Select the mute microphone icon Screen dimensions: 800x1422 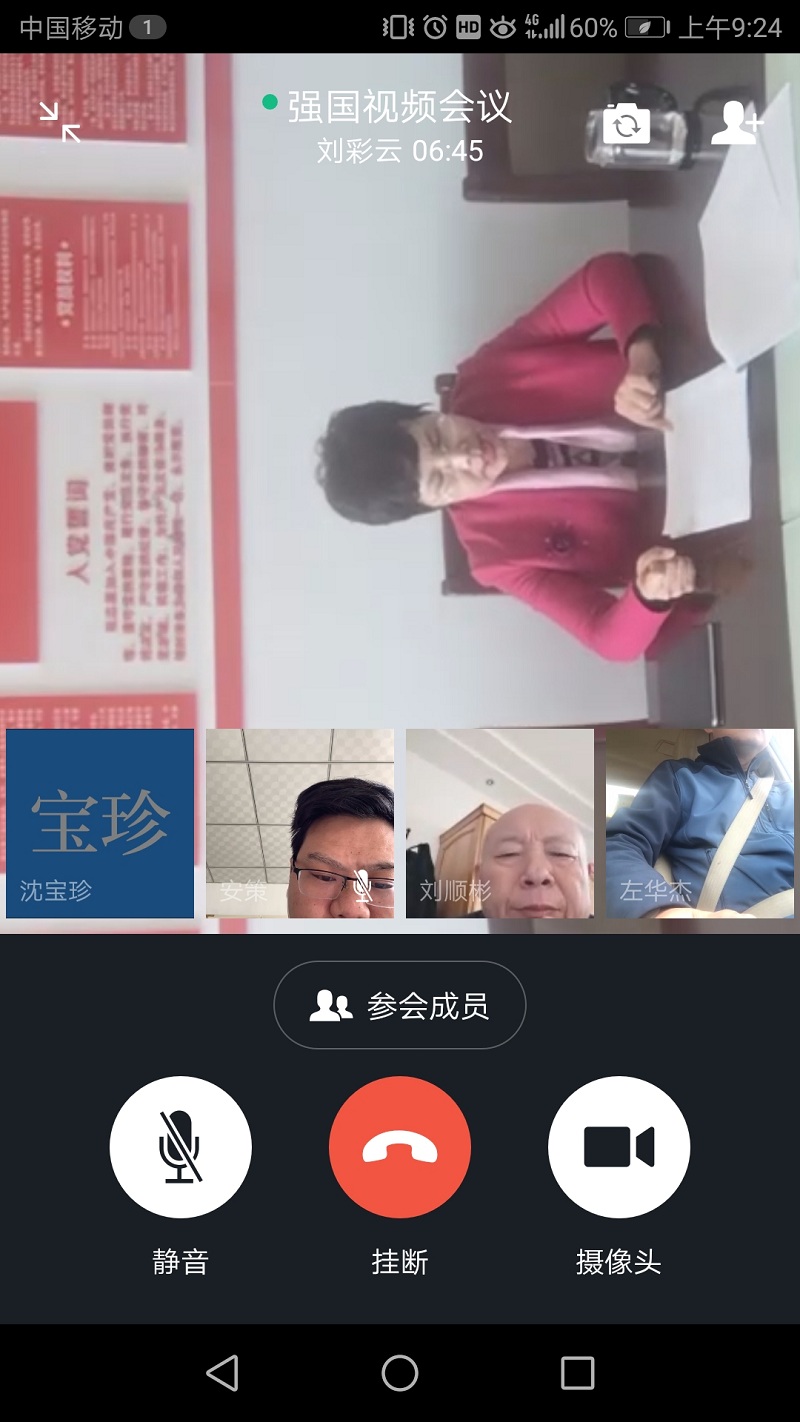[180, 1147]
